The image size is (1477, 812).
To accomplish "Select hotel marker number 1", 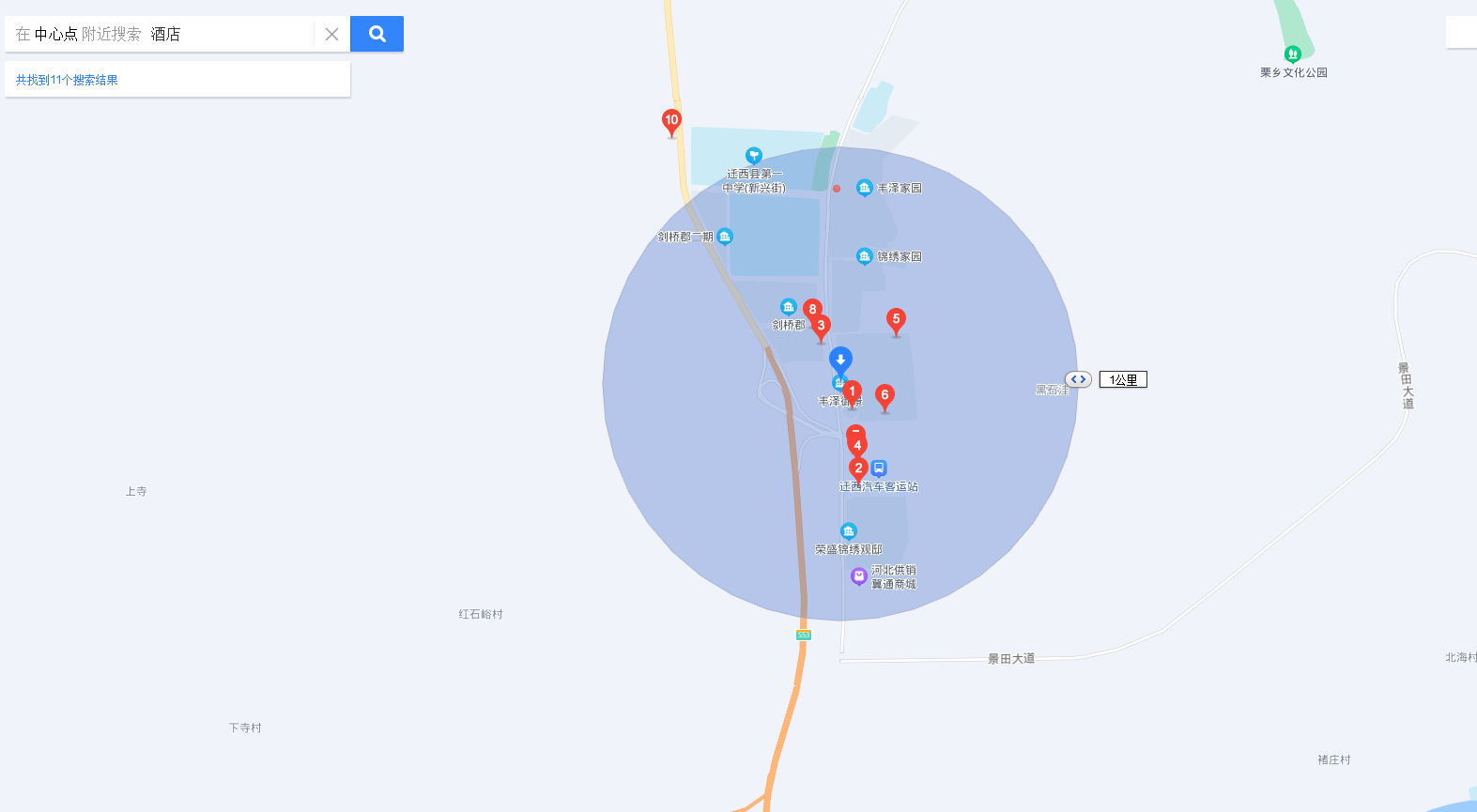I will coord(853,391).
